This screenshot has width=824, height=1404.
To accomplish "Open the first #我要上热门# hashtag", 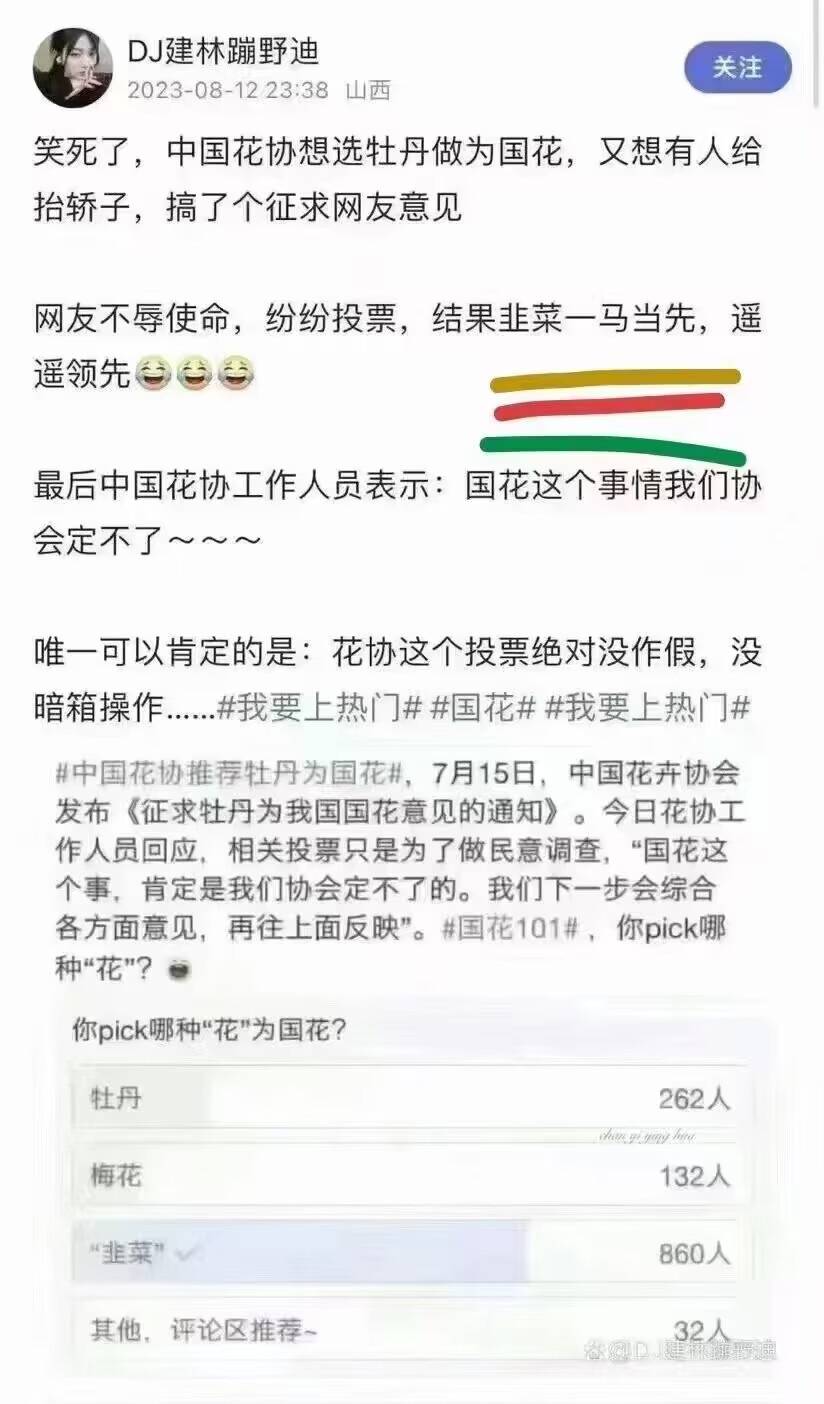I will pyautogui.click(x=320, y=707).
